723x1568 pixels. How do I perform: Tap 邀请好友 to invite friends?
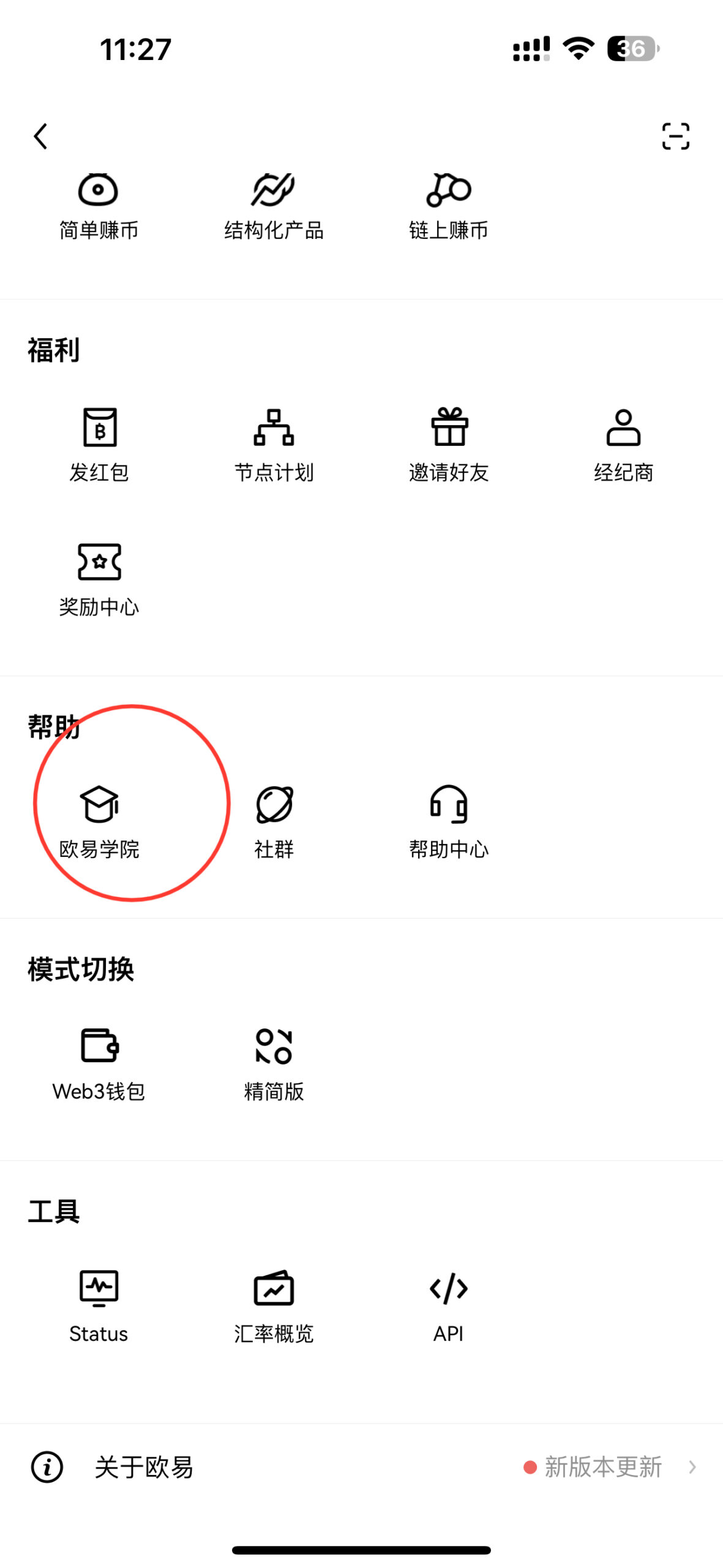click(x=449, y=445)
